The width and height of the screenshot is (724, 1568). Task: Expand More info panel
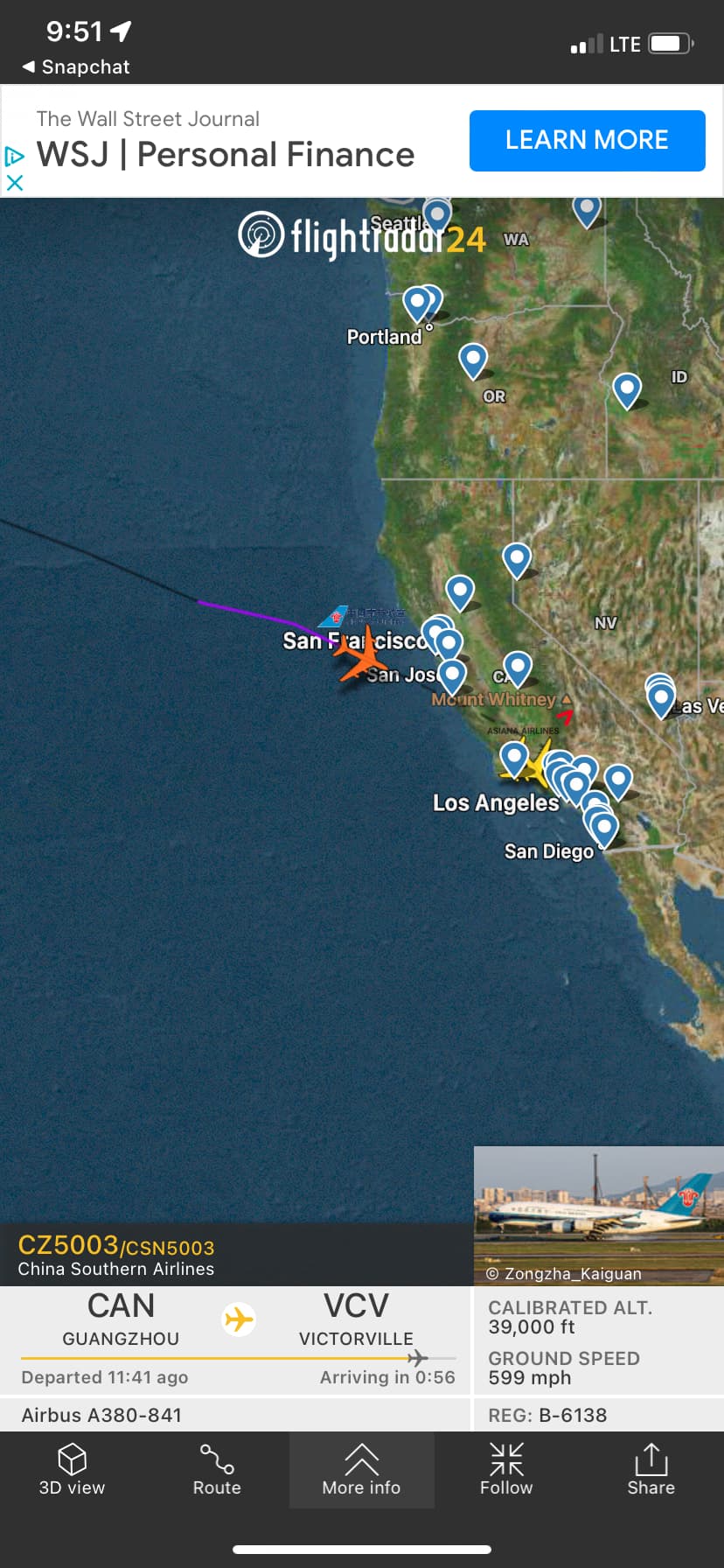click(361, 1470)
